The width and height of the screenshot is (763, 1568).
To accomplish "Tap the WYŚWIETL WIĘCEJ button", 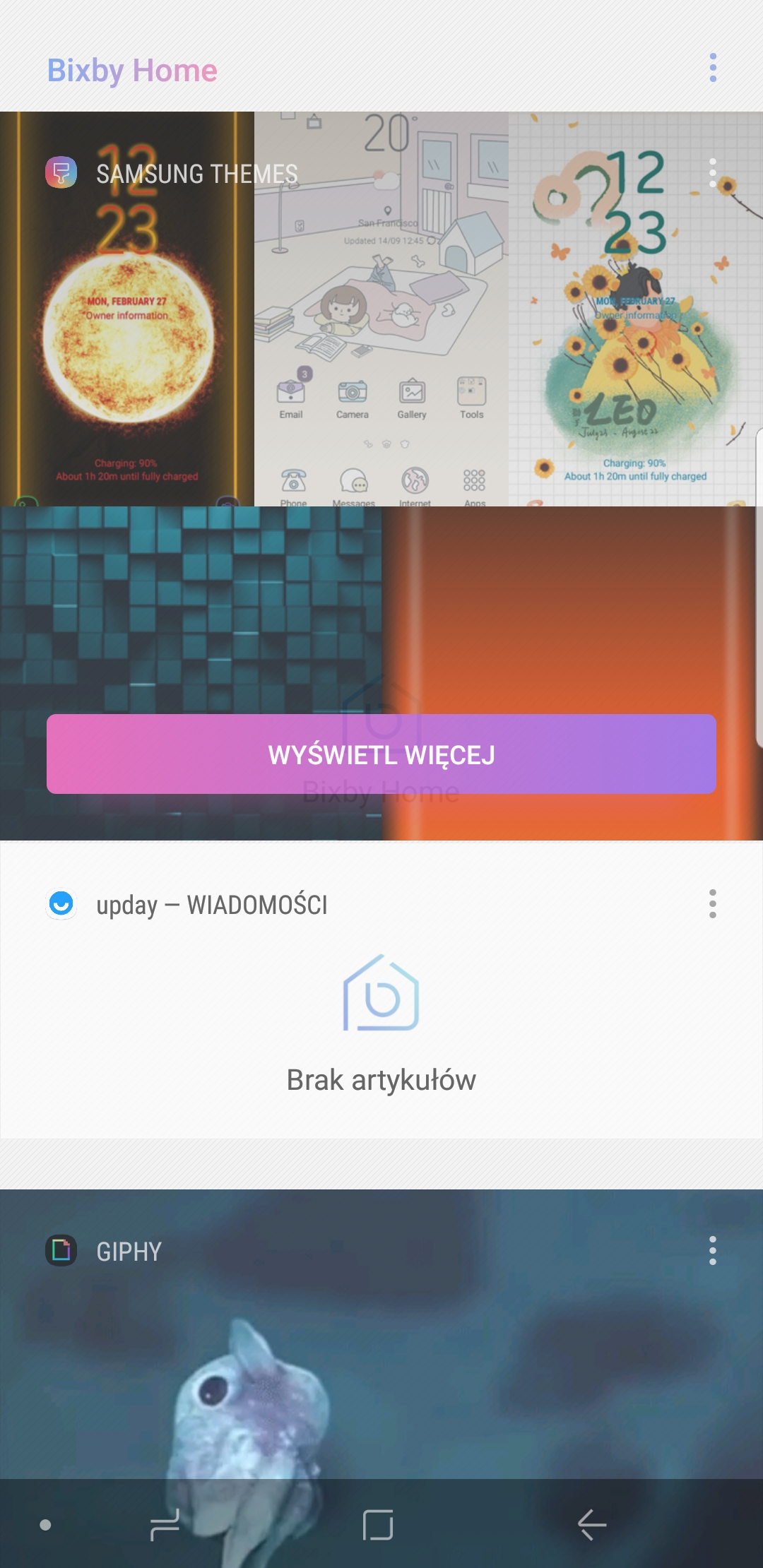I will click(381, 754).
